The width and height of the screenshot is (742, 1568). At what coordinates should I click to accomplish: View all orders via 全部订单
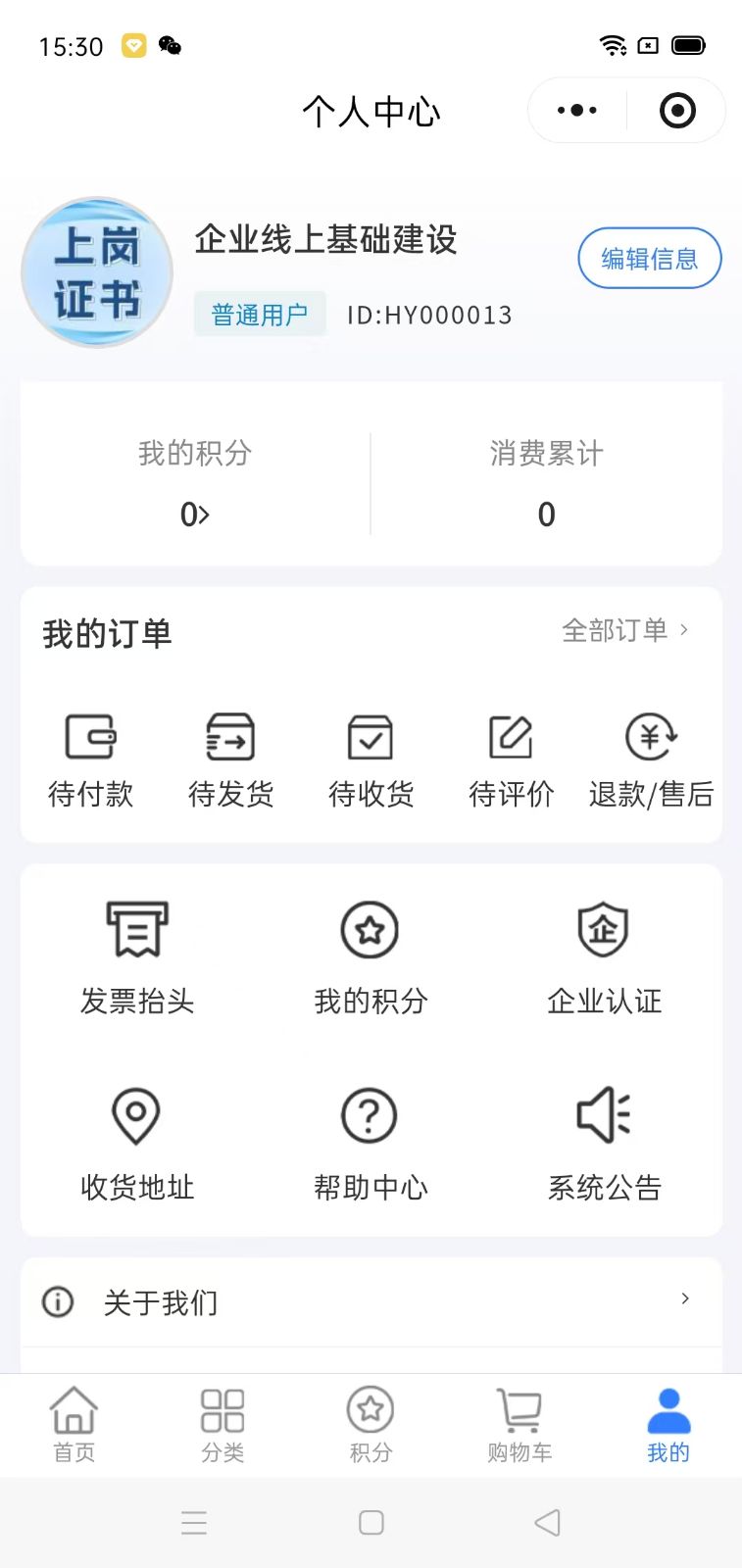coord(624,630)
